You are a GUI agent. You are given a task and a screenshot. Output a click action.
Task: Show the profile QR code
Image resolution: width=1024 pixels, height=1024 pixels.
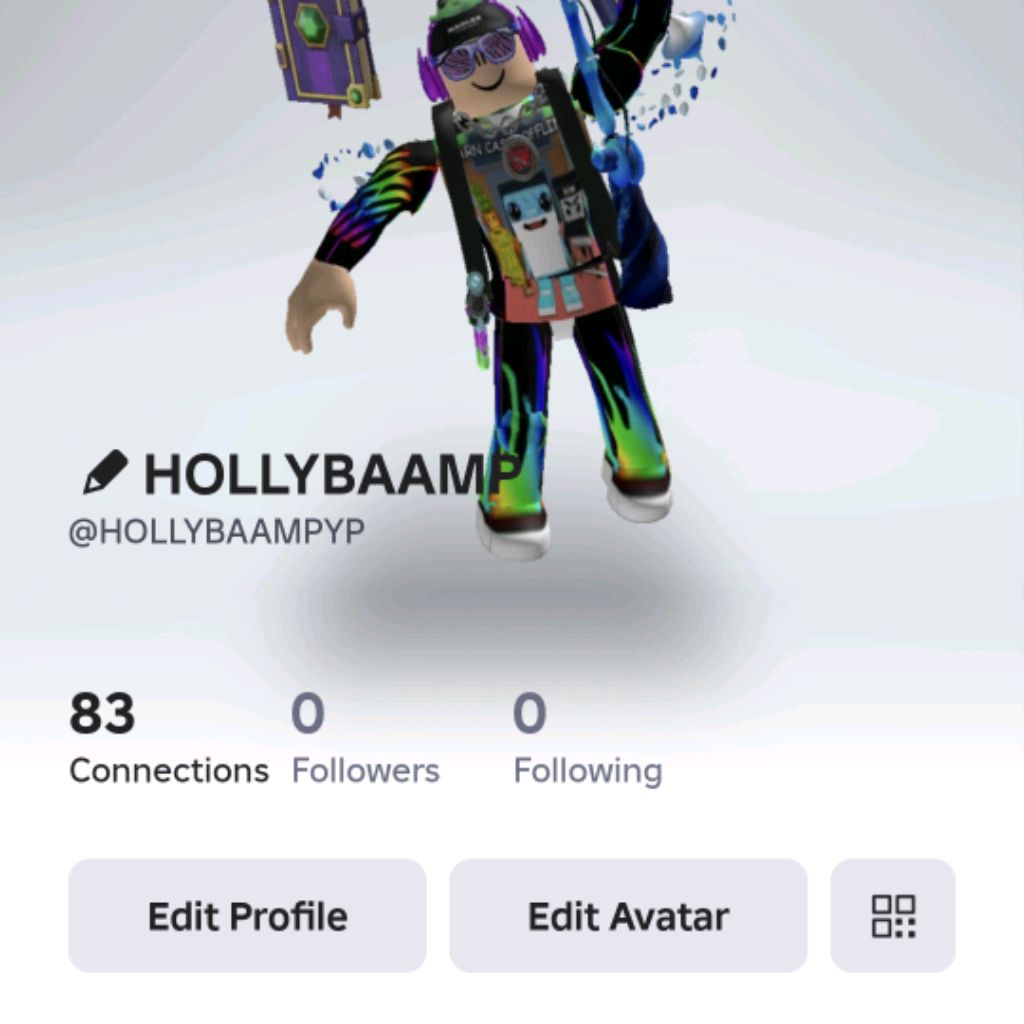click(893, 916)
